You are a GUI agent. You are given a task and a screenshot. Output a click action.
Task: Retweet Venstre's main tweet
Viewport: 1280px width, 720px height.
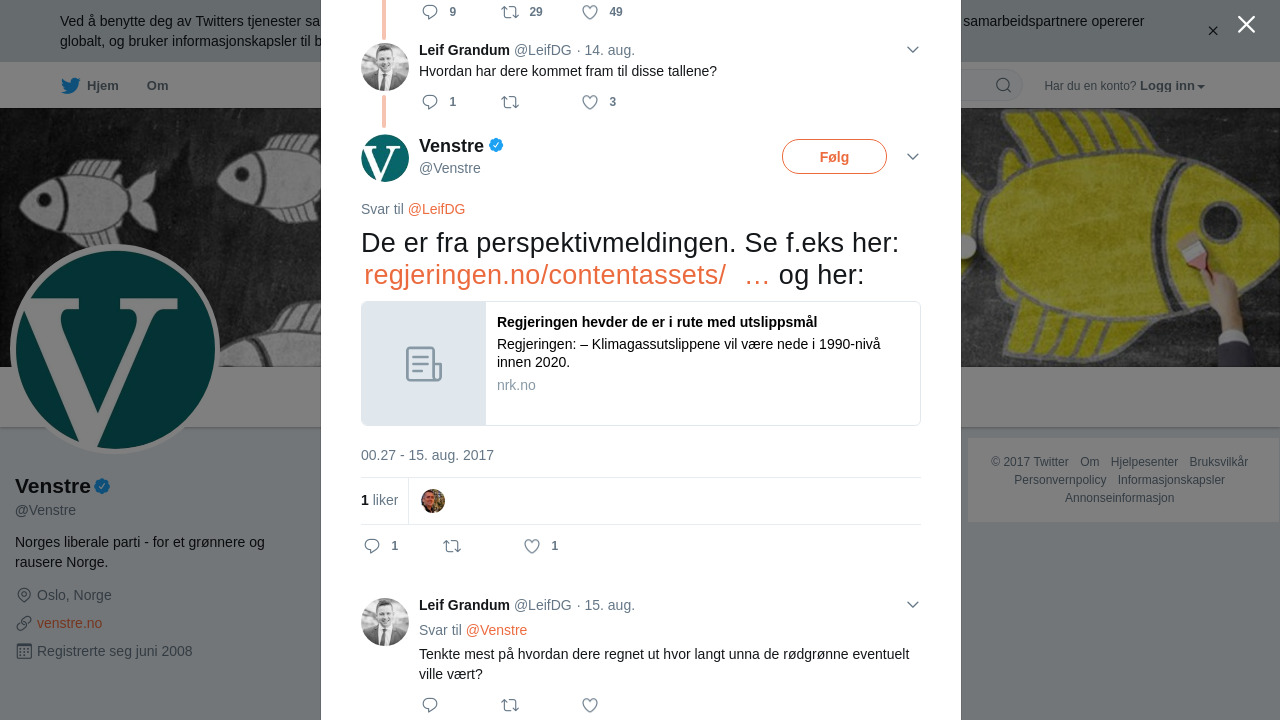[x=452, y=546]
